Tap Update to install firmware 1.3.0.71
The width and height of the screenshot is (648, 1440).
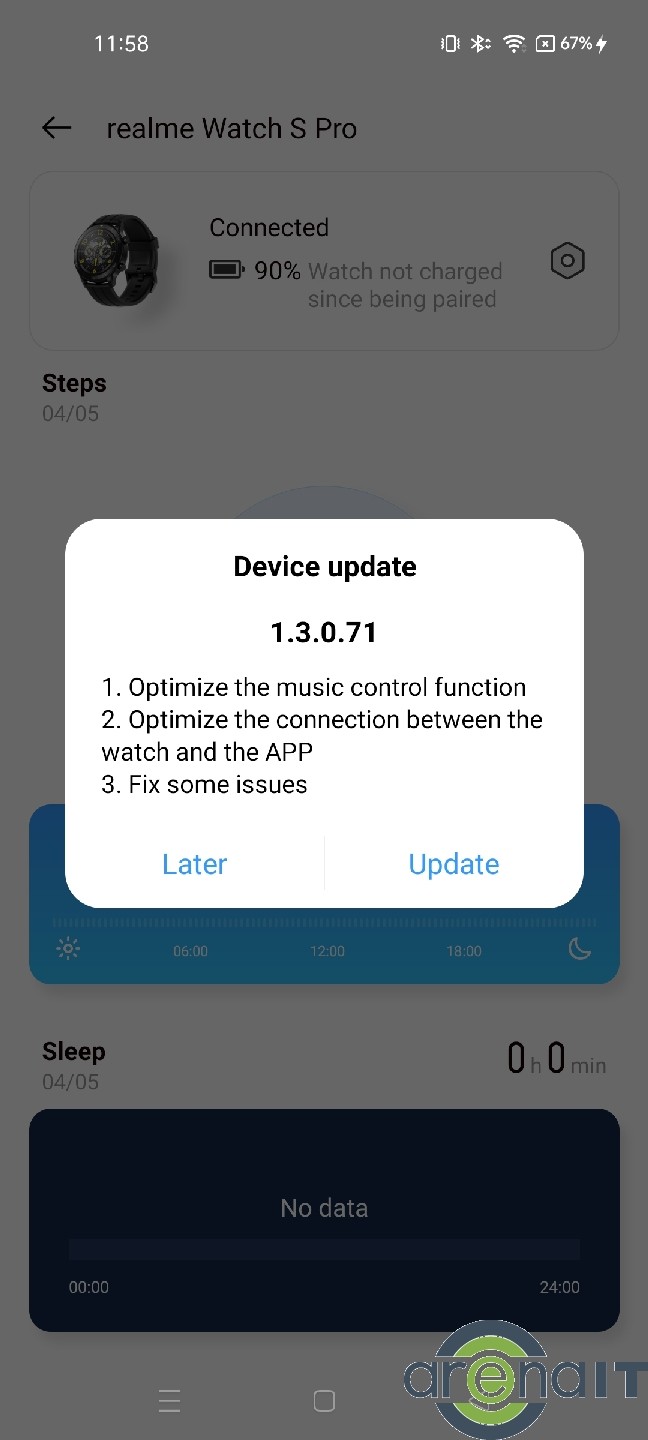453,864
